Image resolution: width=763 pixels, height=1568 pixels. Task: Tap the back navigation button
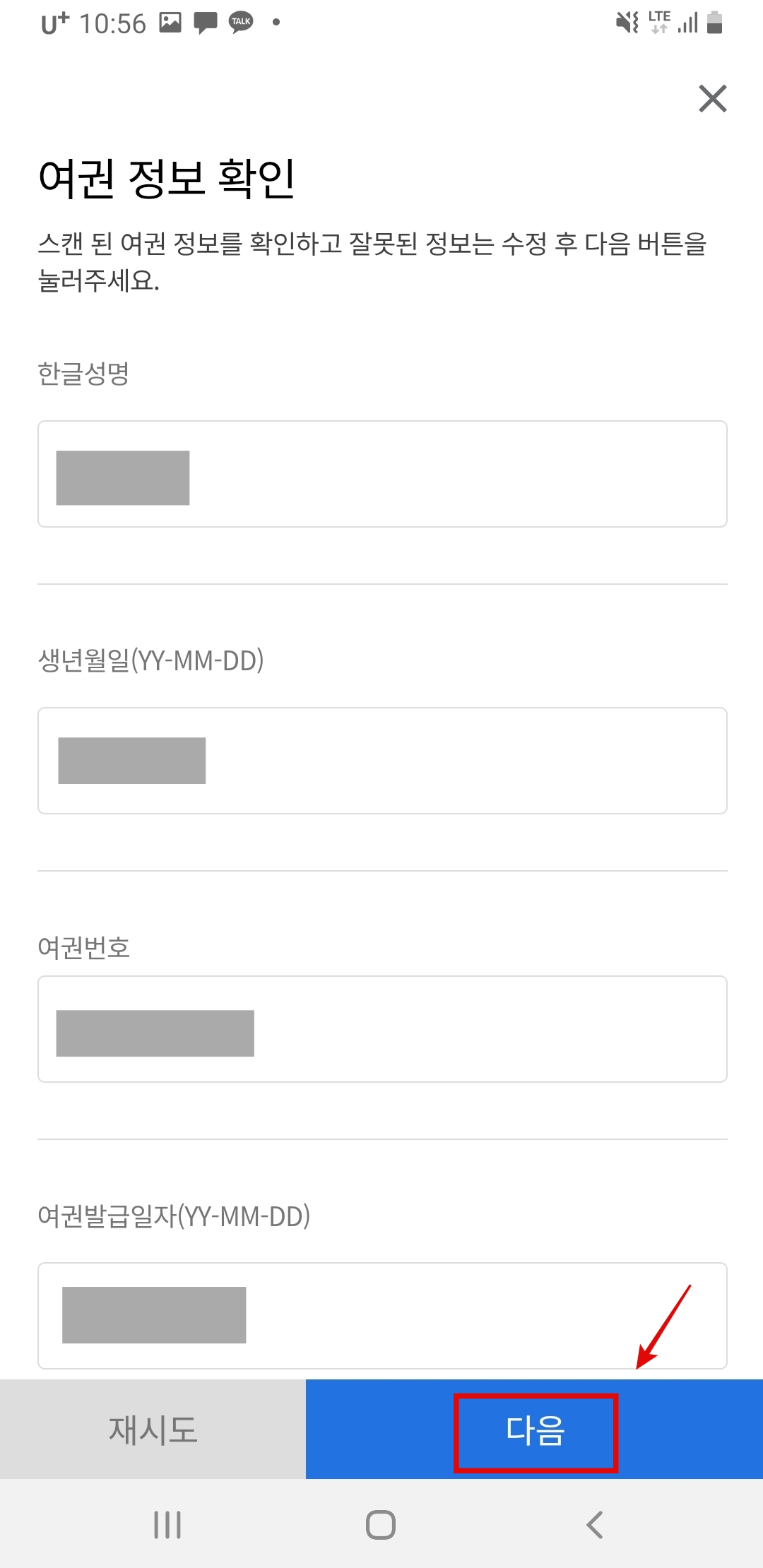click(x=596, y=1526)
